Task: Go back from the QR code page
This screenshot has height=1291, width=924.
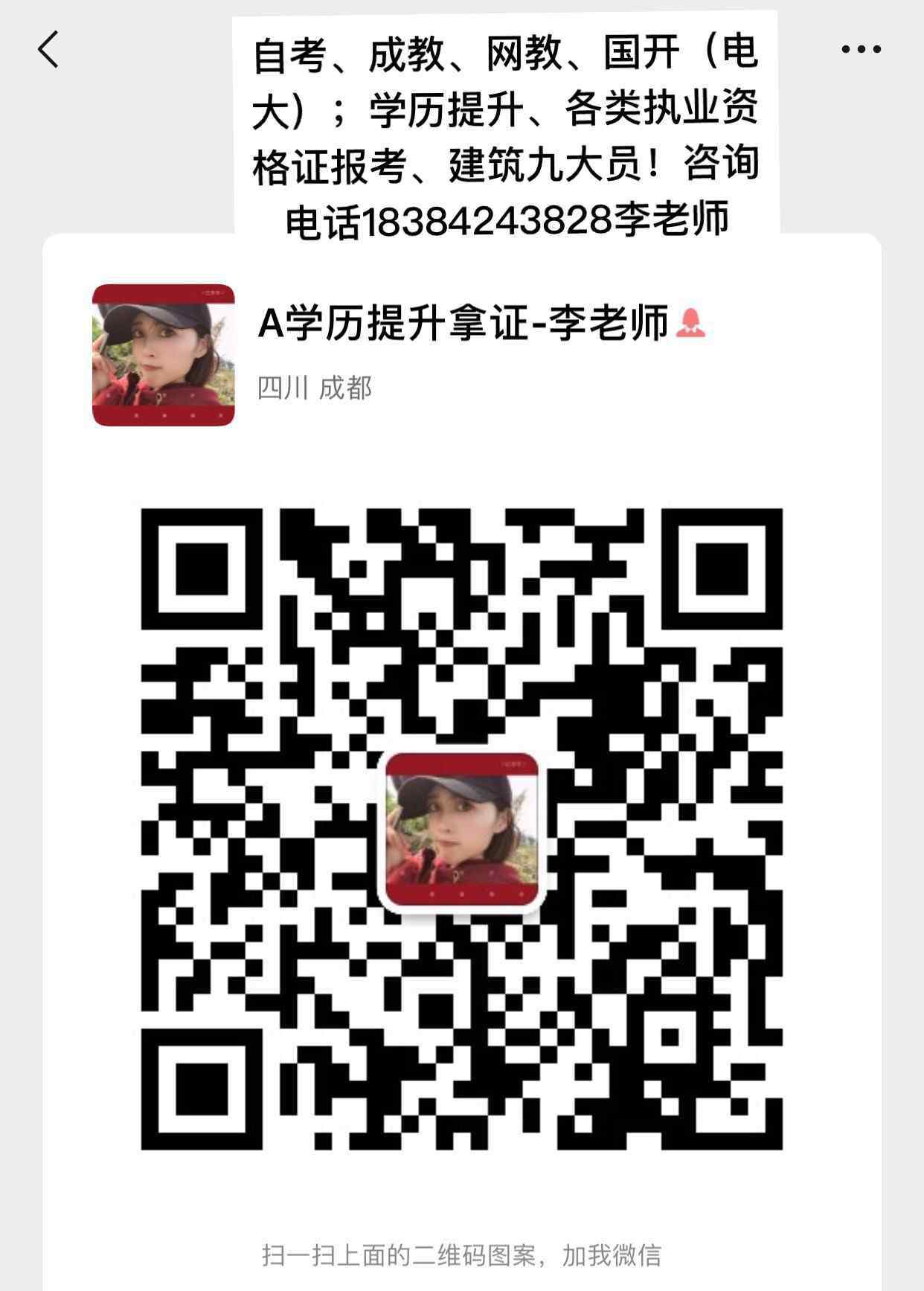Action: coord(48,50)
